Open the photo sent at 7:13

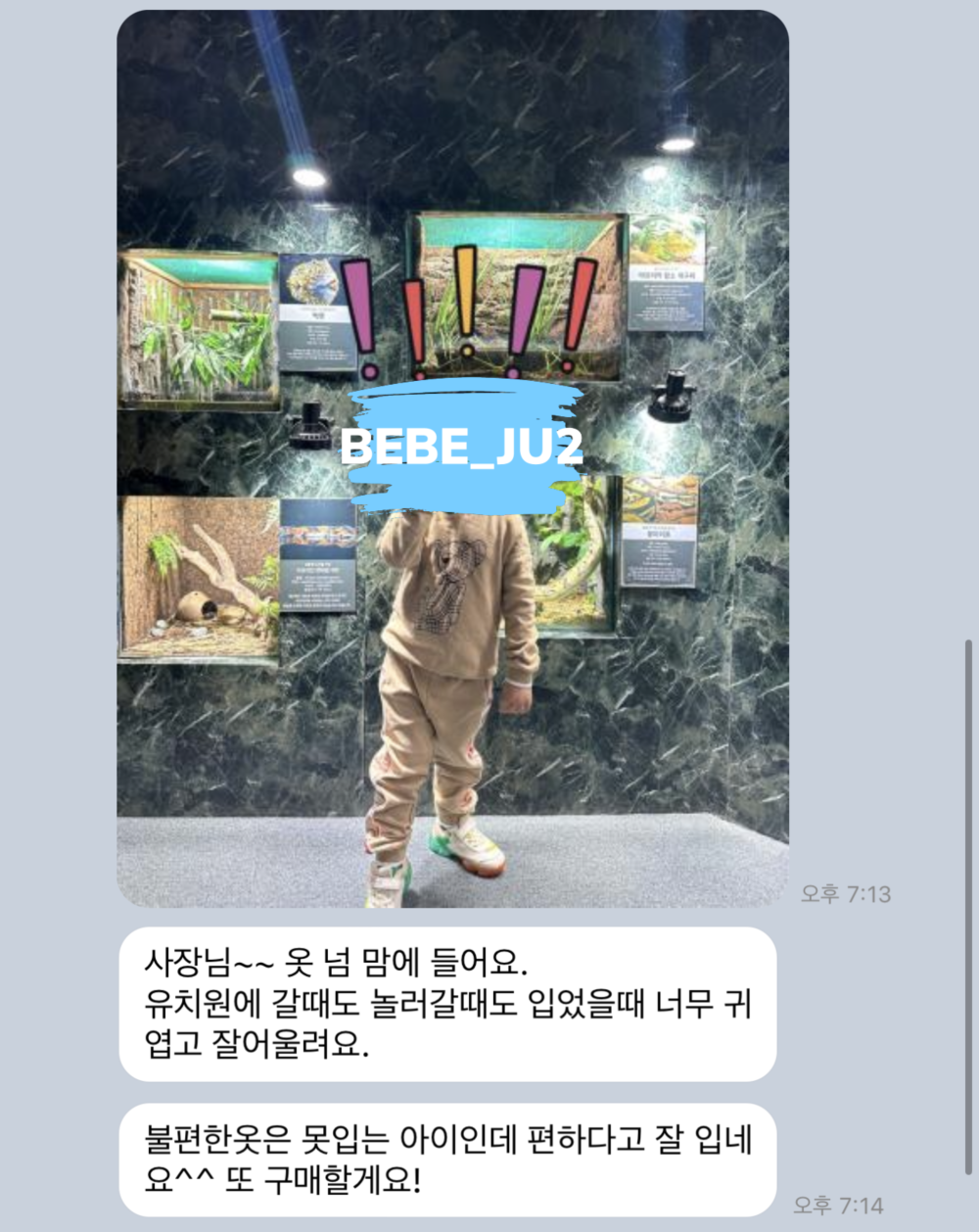point(452,458)
